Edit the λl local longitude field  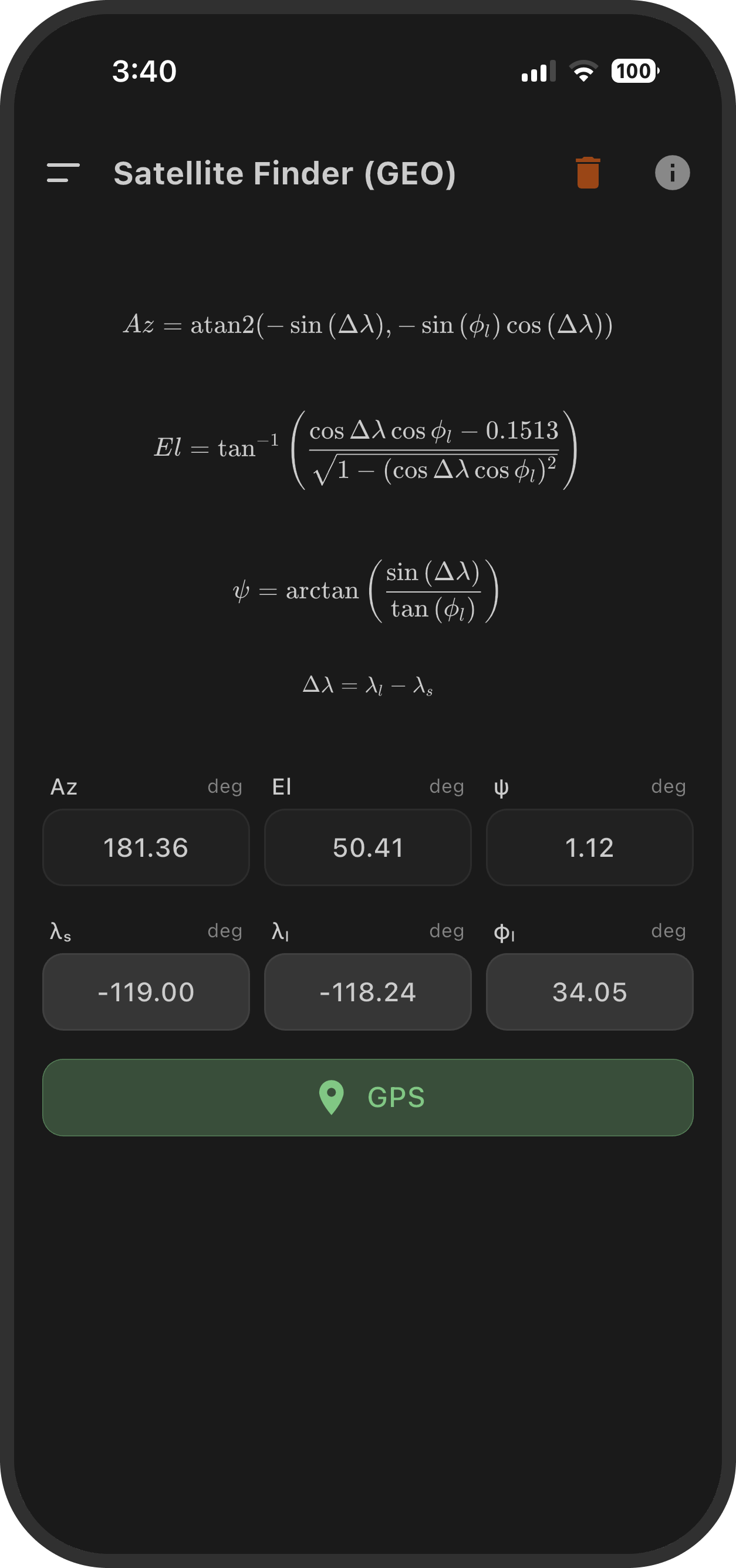pos(368,991)
